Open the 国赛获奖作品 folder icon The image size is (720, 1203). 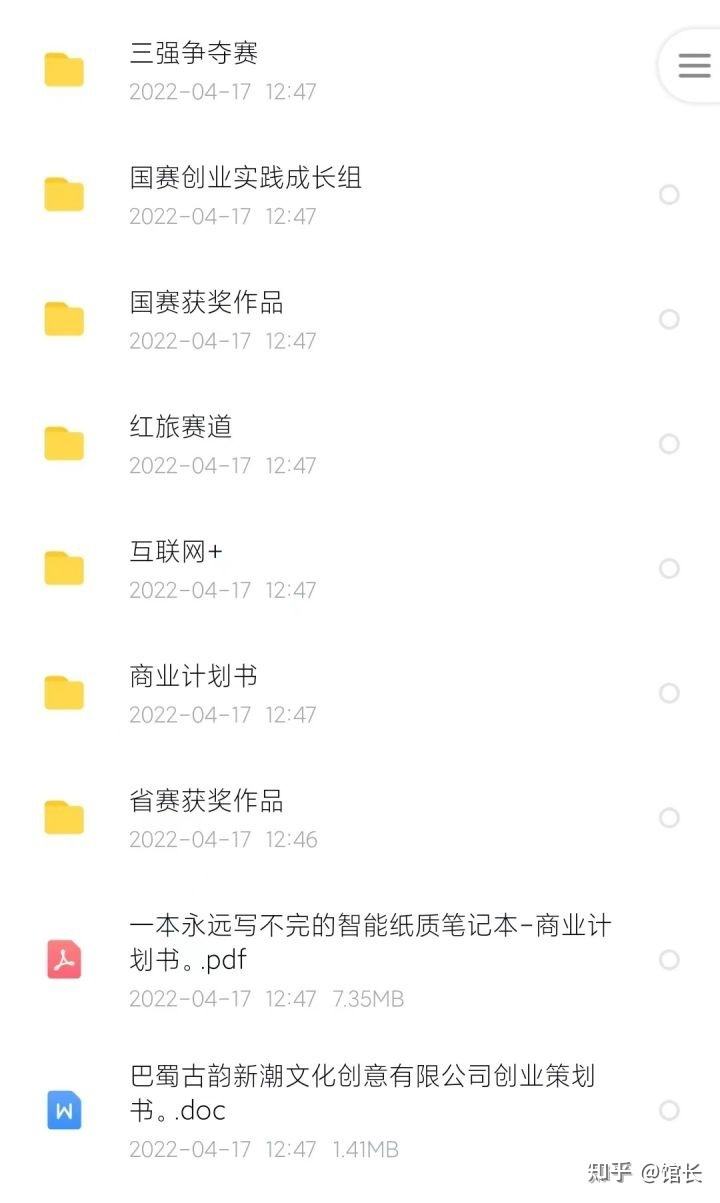click(63, 318)
